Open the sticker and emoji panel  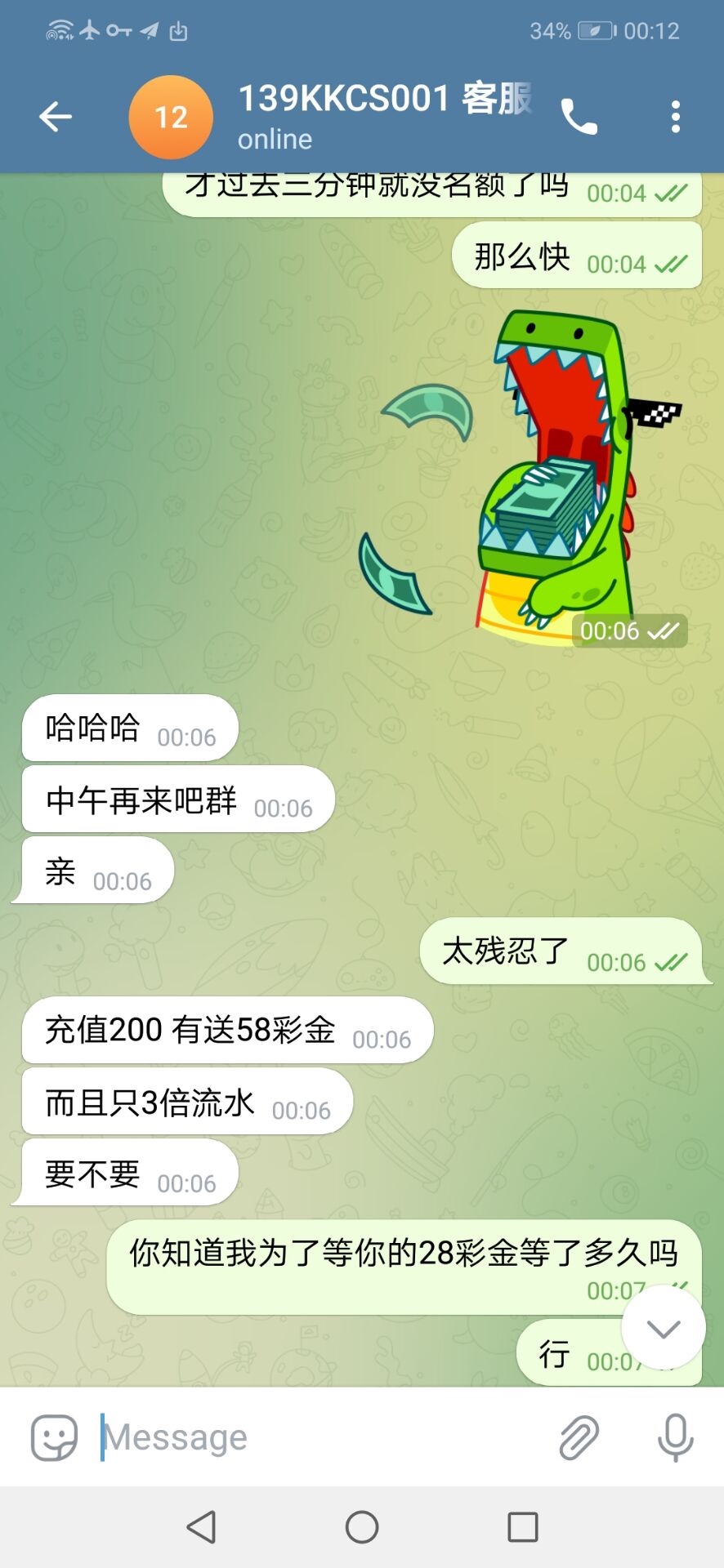(54, 1437)
